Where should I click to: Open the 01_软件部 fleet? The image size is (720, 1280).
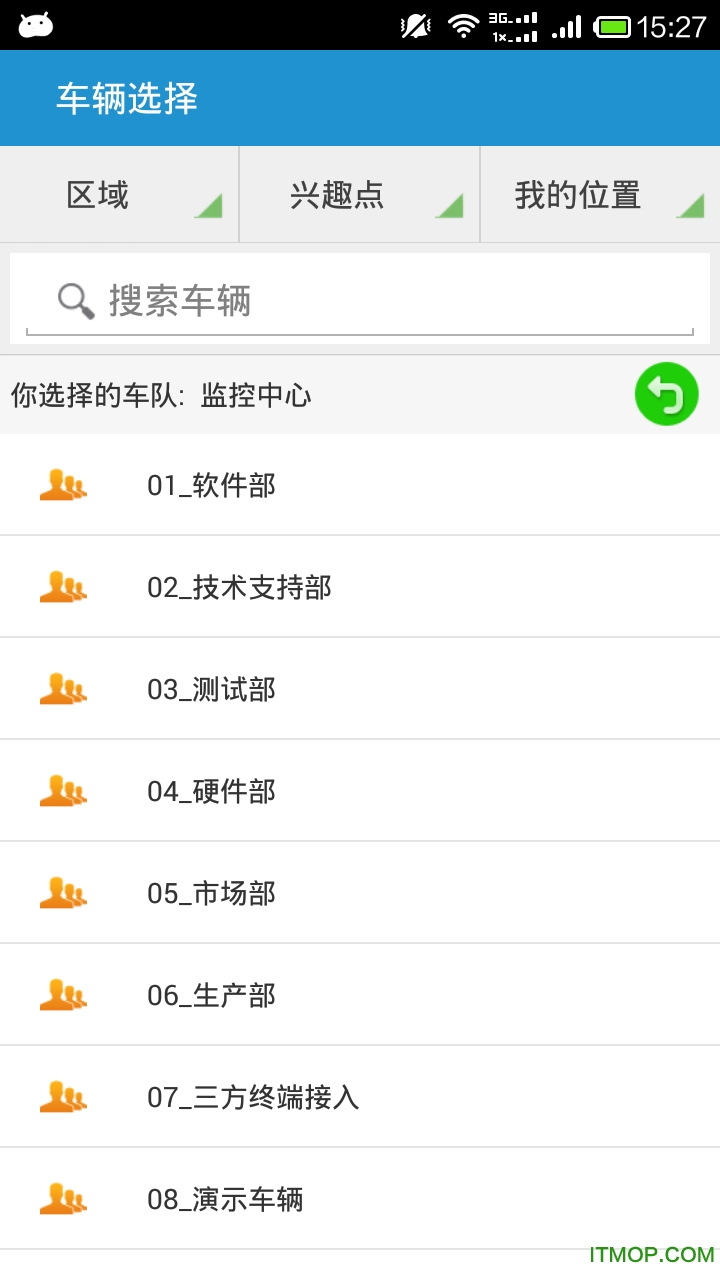(360, 485)
